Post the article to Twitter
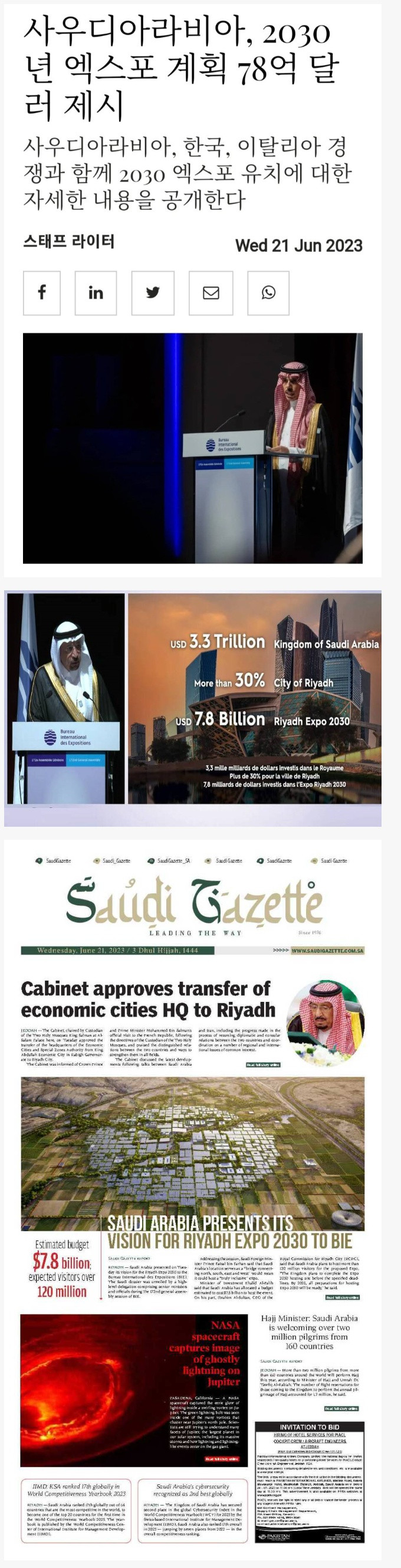Image resolution: width=401 pixels, height=1568 pixels. click(153, 292)
